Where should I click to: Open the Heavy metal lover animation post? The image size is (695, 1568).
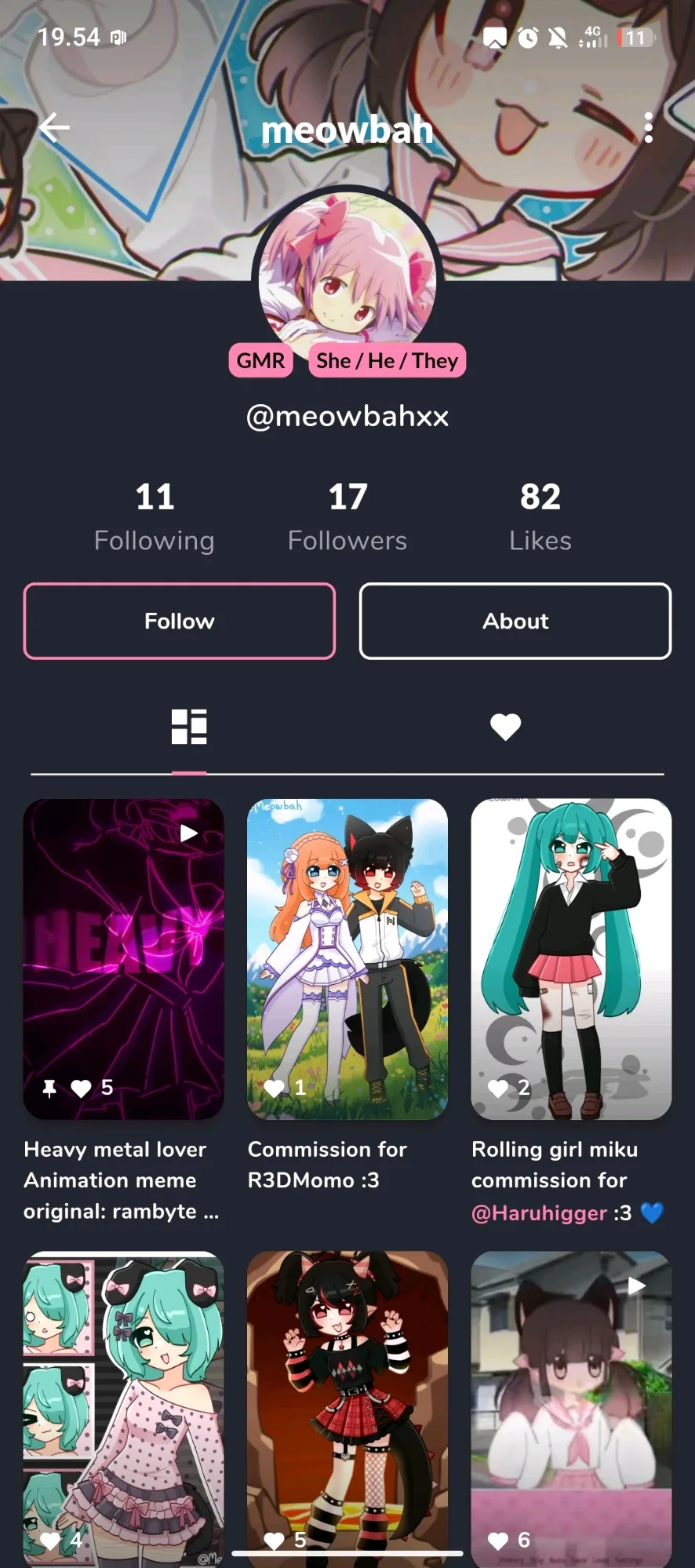coord(123,958)
